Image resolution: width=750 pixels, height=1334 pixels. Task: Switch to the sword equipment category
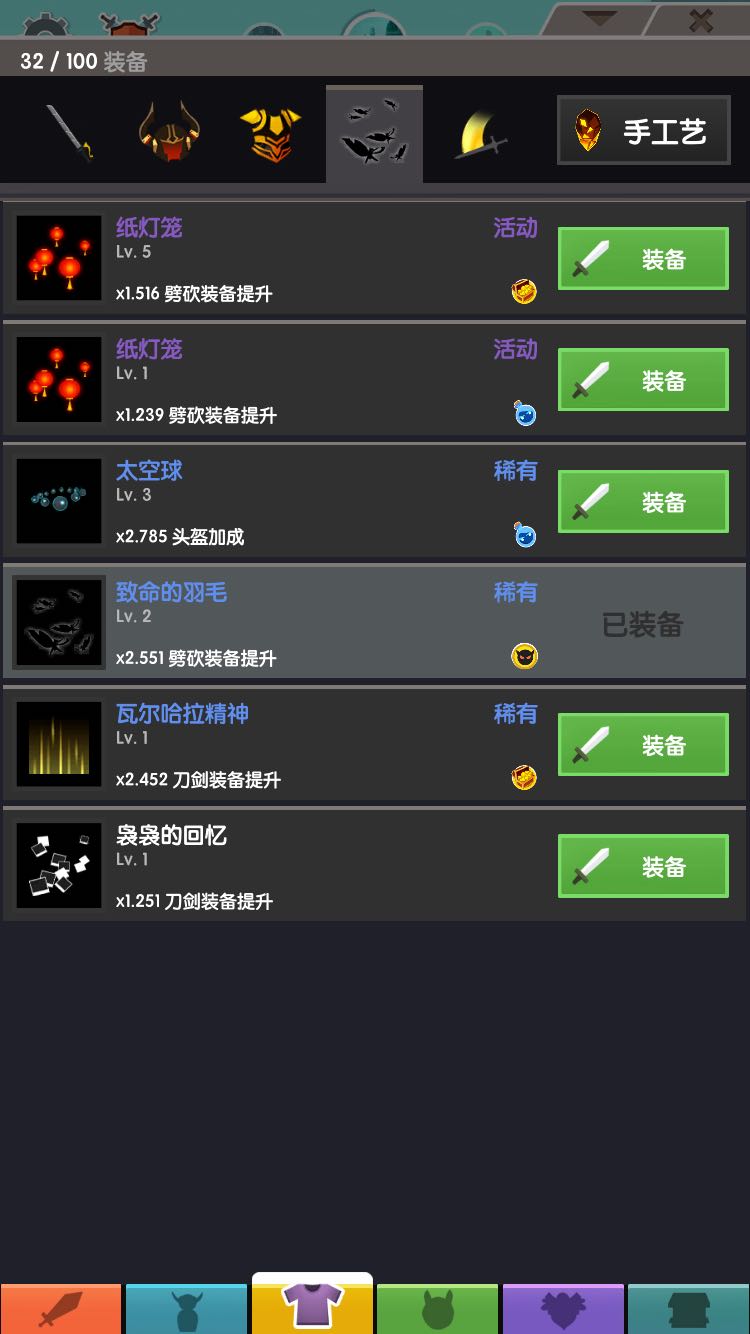point(69,133)
